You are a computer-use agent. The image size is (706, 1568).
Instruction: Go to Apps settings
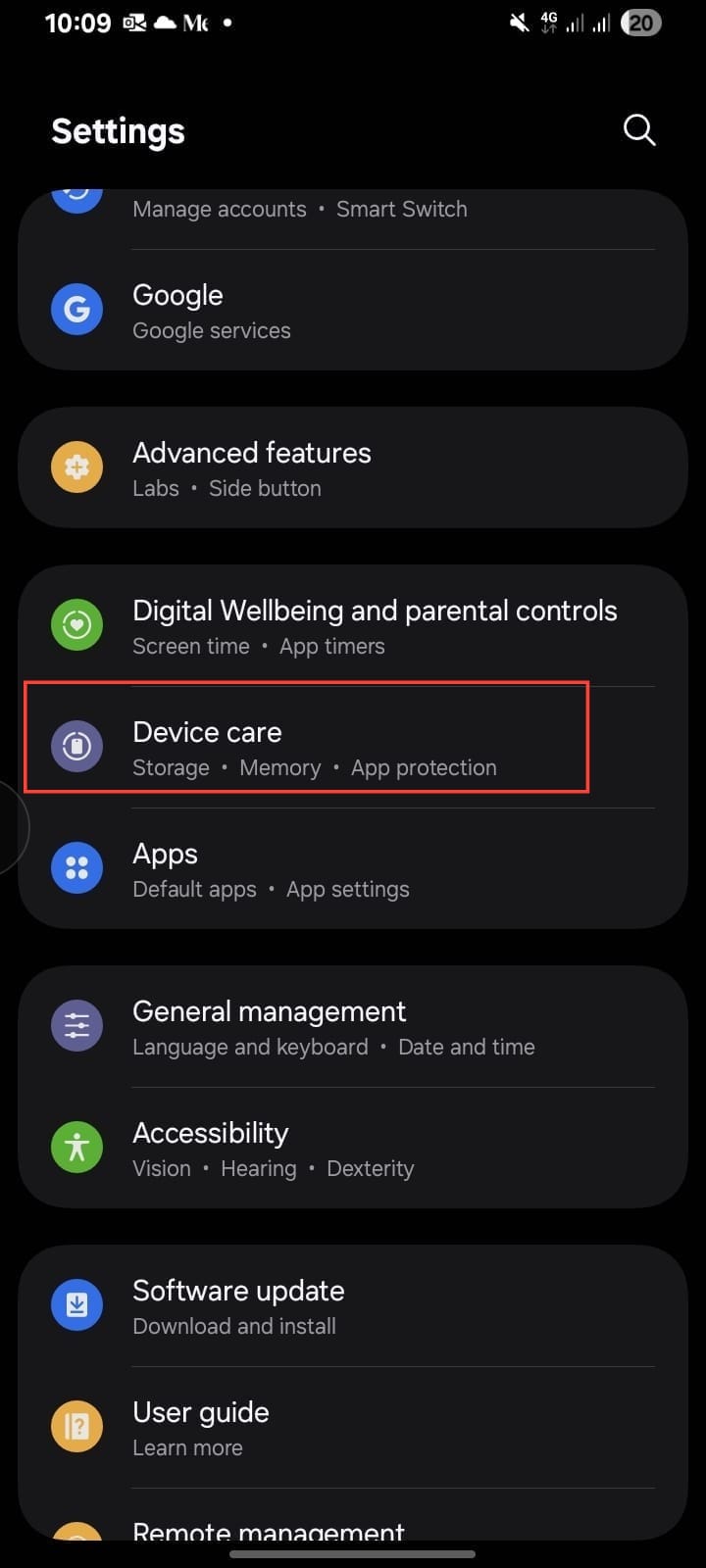(353, 869)
